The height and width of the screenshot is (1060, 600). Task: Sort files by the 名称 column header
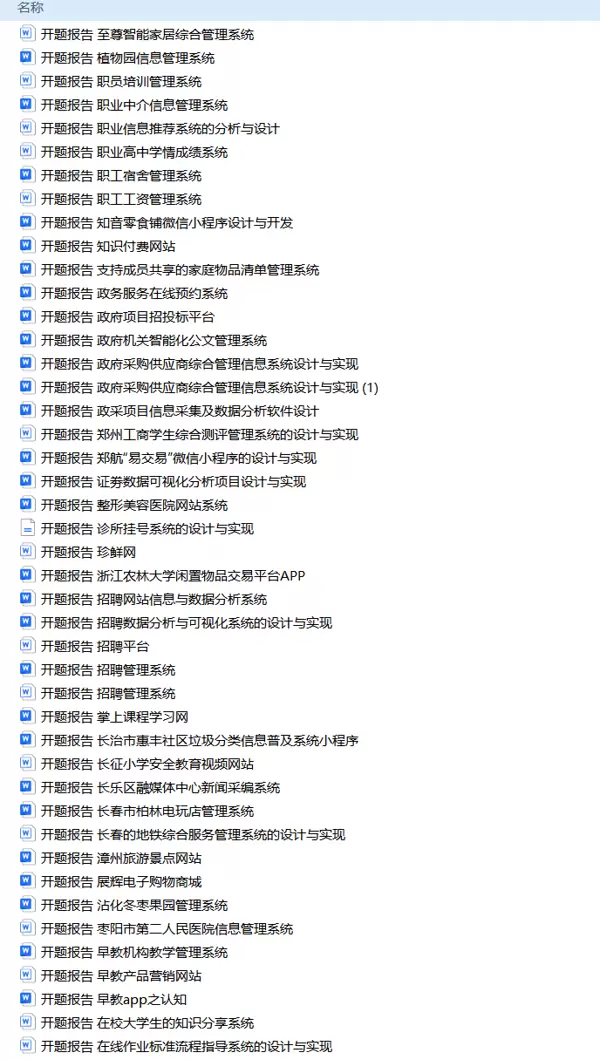[x=30, y=8]
